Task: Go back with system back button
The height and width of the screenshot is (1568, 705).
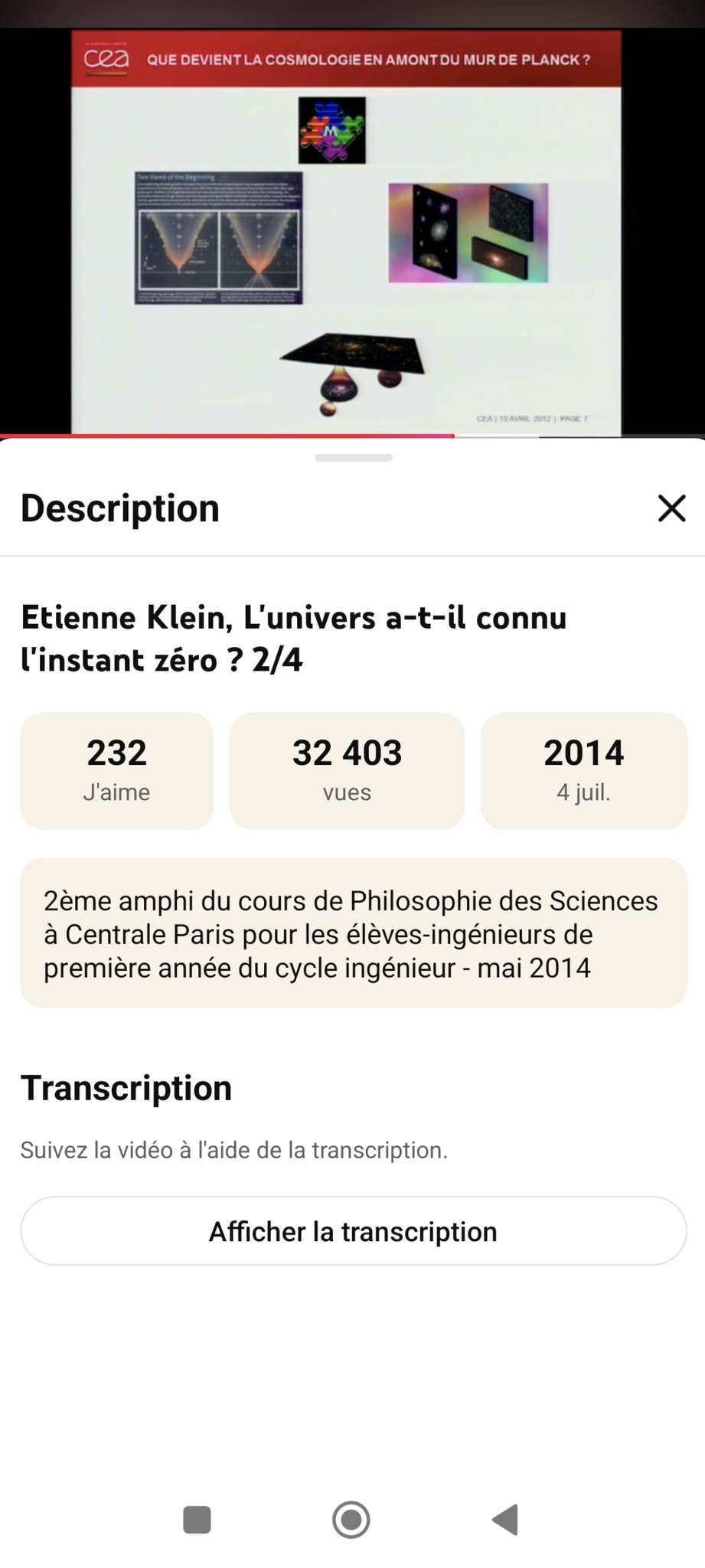Action: pos(505,1520)
